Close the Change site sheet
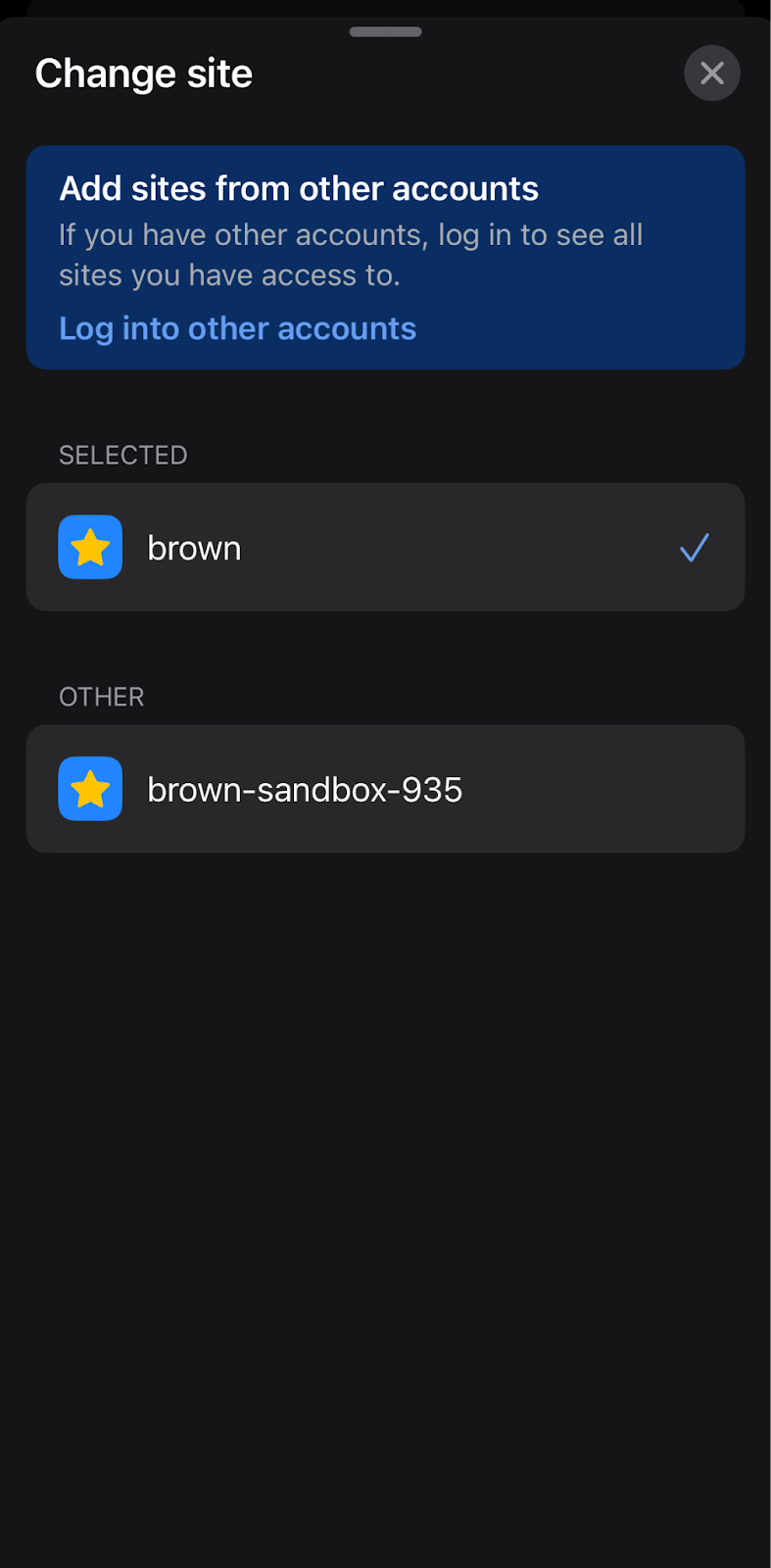771x1568 pixels. pos(712,73)
